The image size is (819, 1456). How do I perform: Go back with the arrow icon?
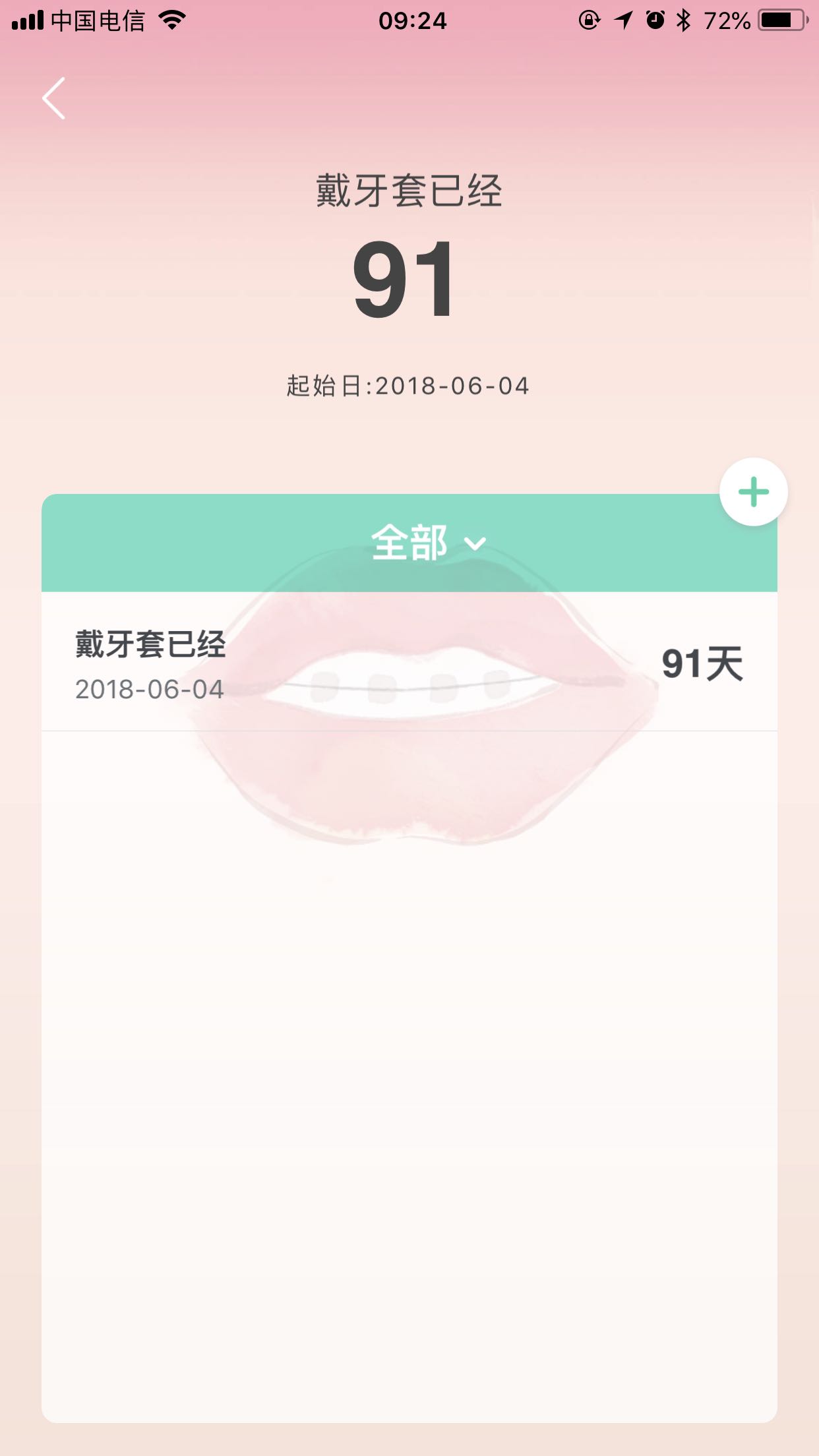point(54,98)
